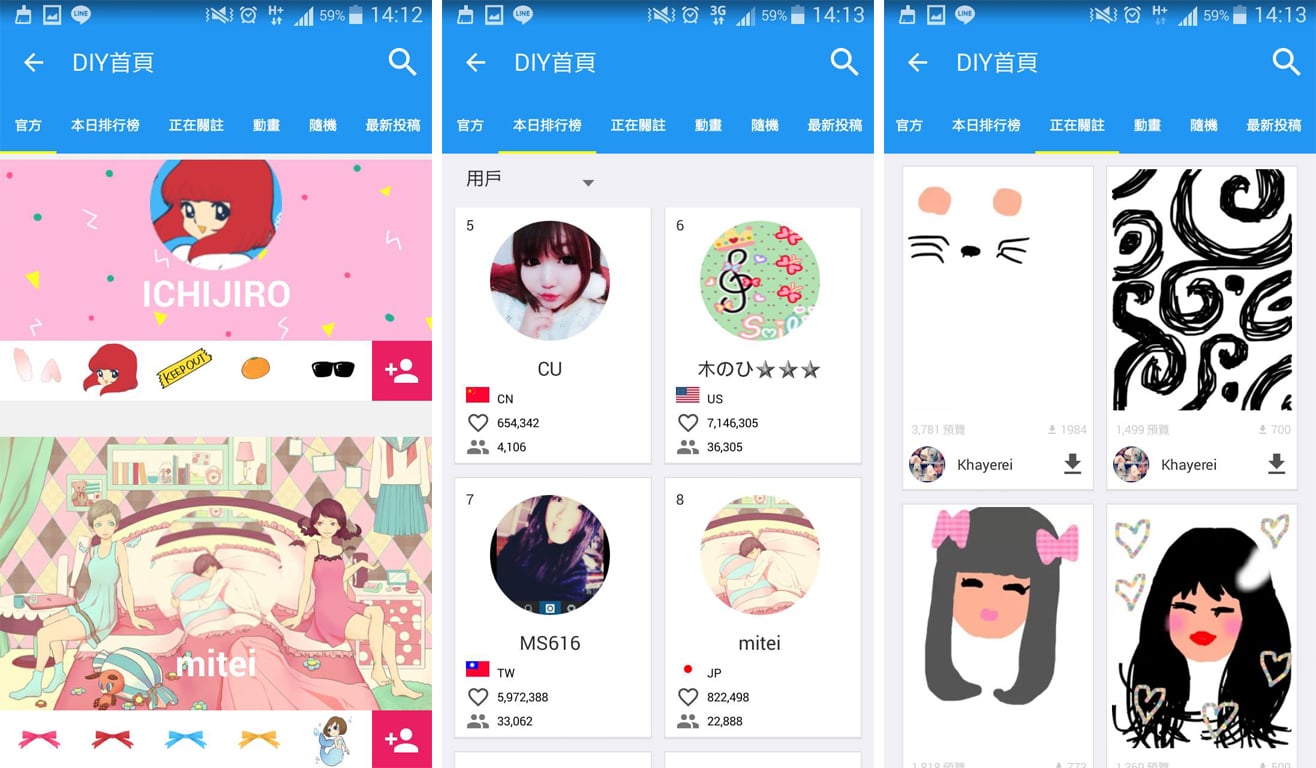Download Khayerei's black swirl design
The height and width of the screenshot is (768, 1316).
coord(1276,465)
